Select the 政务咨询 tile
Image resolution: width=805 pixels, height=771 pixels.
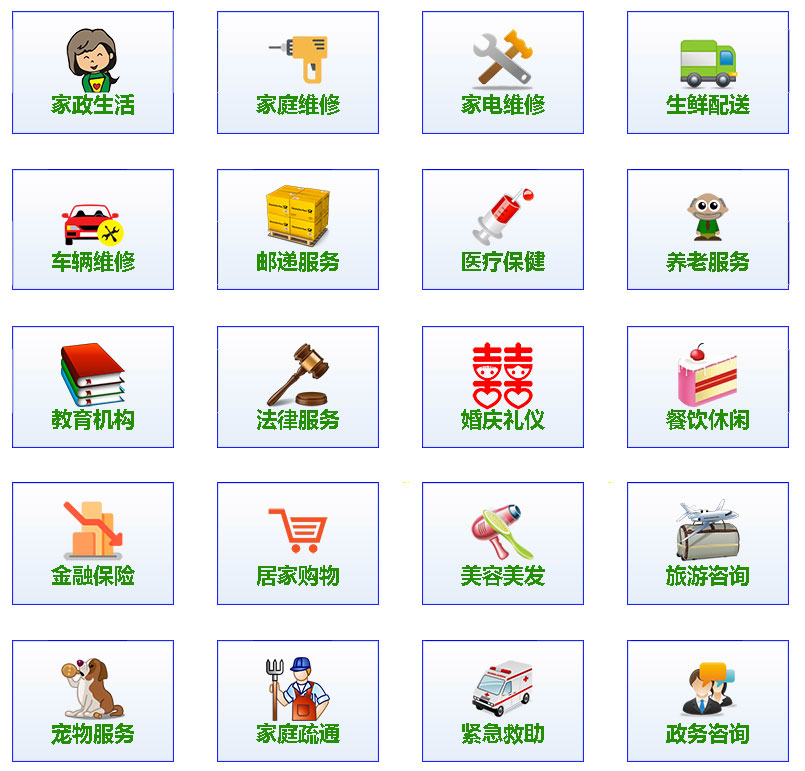tap(708, 701)
